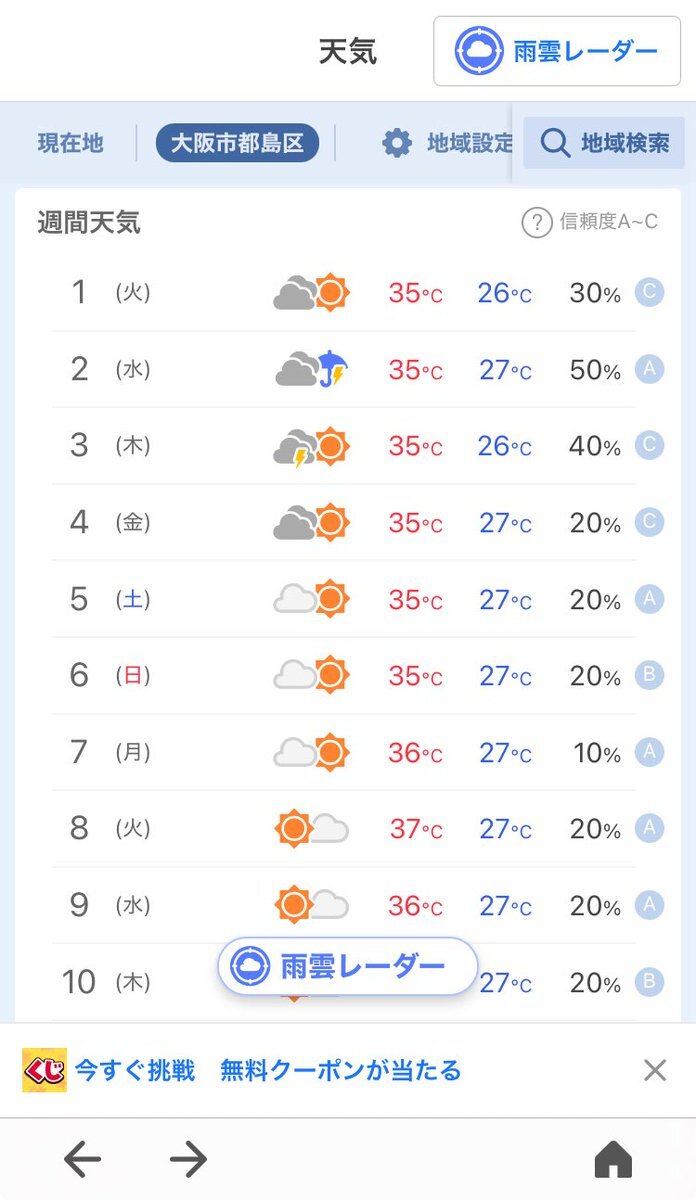Tap 地域検索 to search regions
Image resolution: width=696 pixels, height=1200 pixels.
click(x=605, y=143)
